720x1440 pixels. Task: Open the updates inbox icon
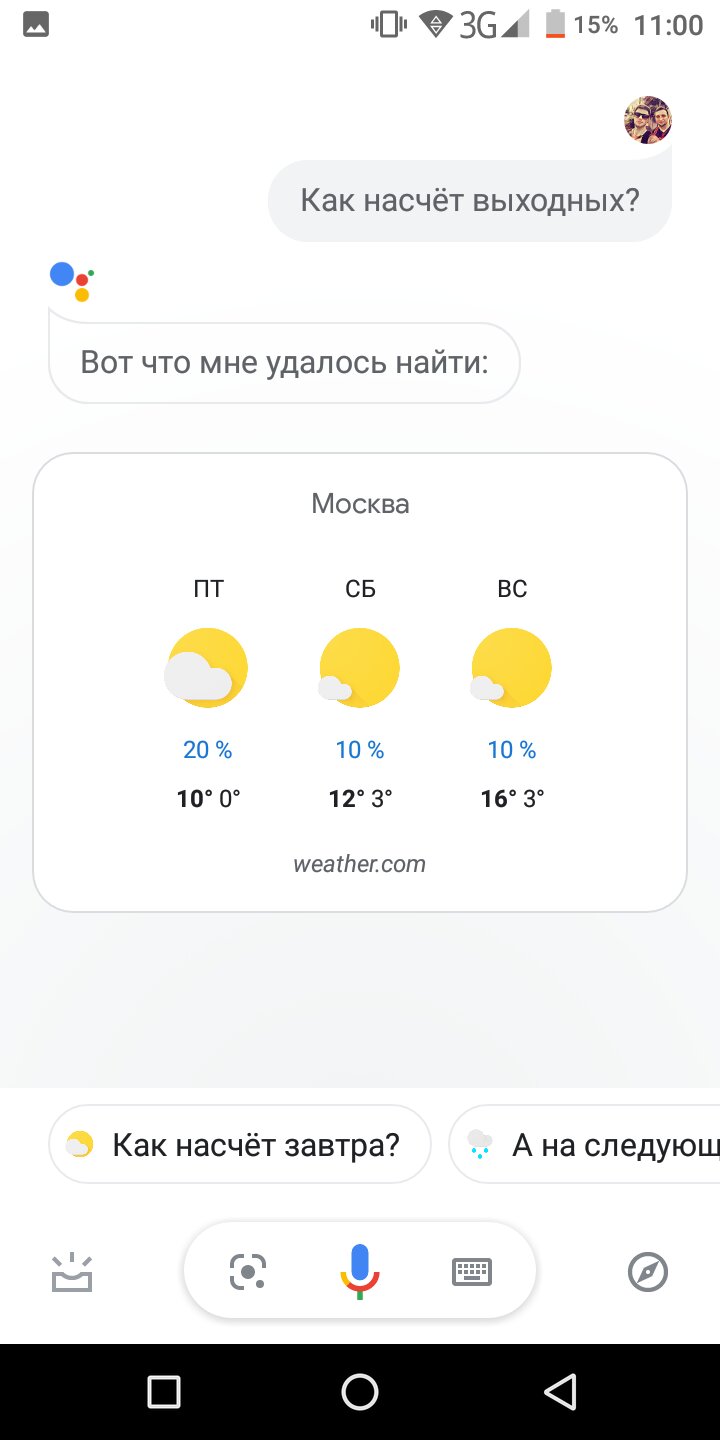tap(72, 1272)
